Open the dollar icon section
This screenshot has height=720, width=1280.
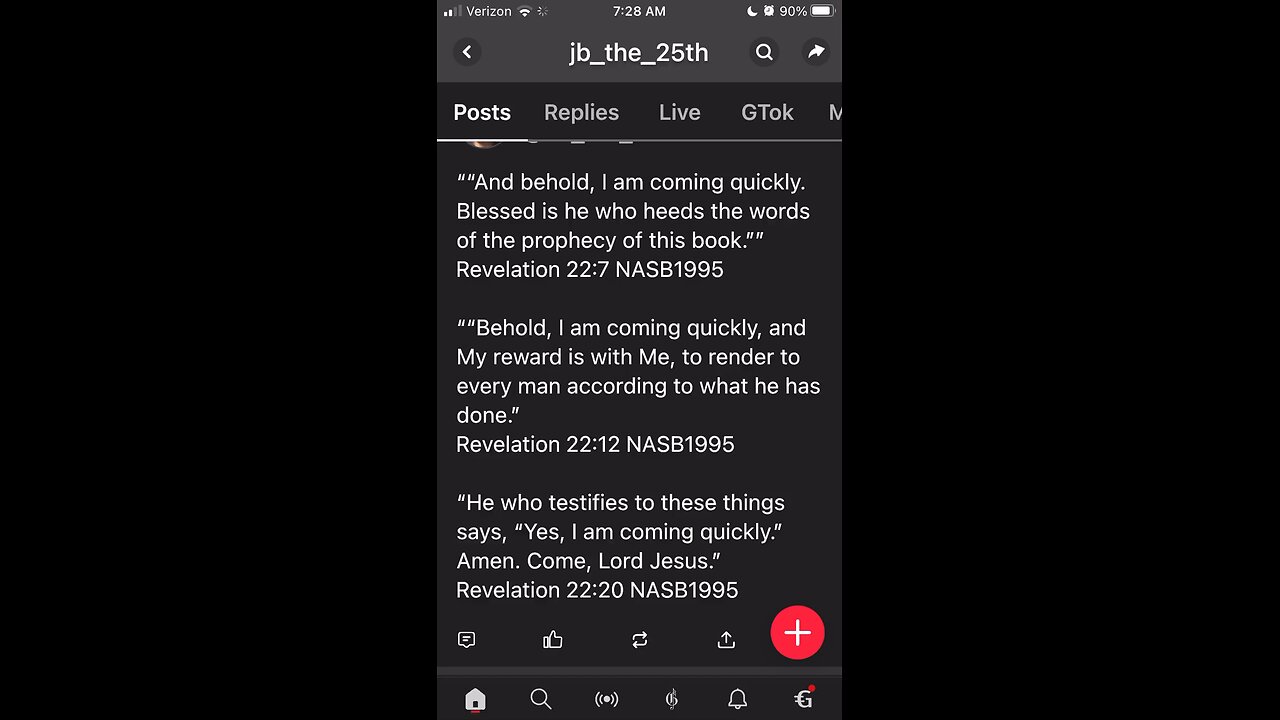(672, 699)
